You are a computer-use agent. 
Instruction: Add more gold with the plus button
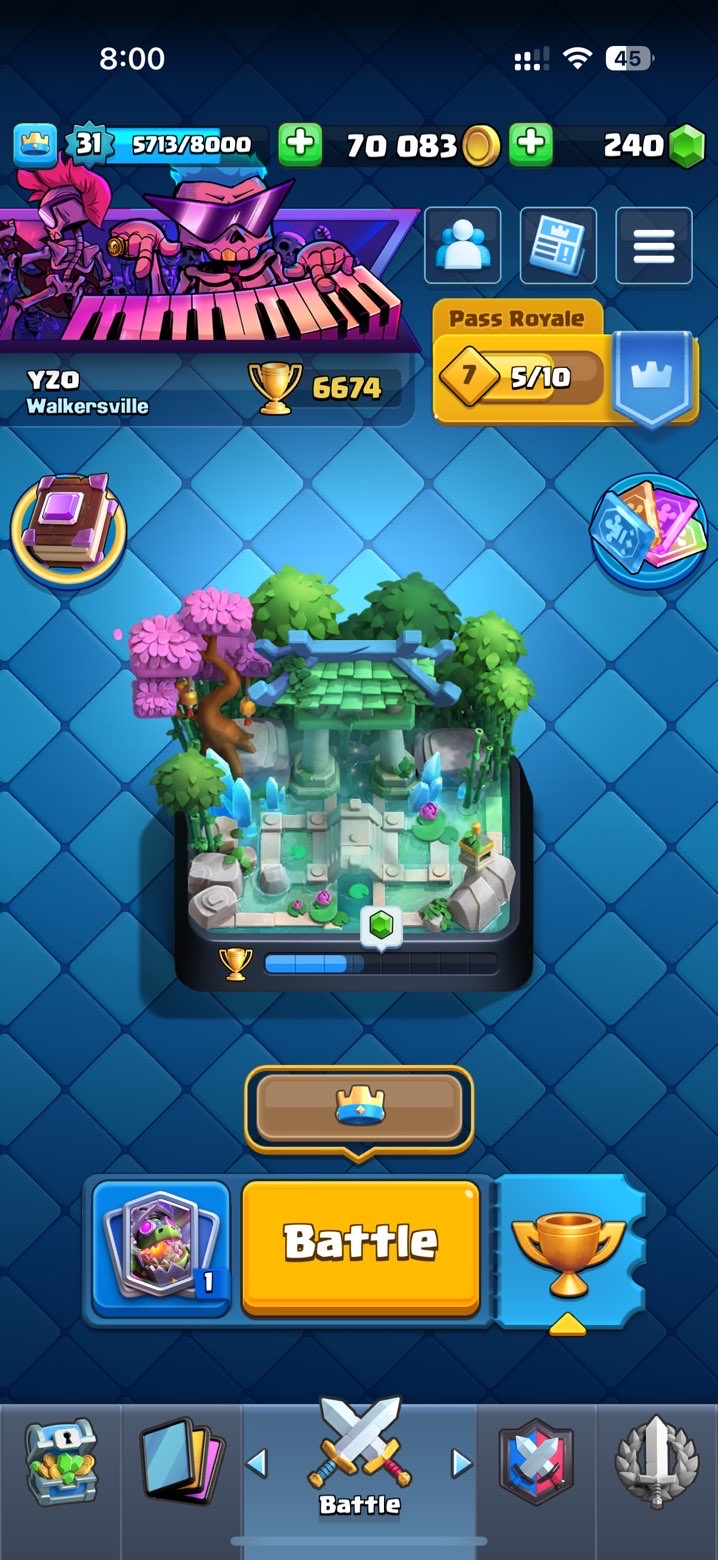(x=299, y=145)
